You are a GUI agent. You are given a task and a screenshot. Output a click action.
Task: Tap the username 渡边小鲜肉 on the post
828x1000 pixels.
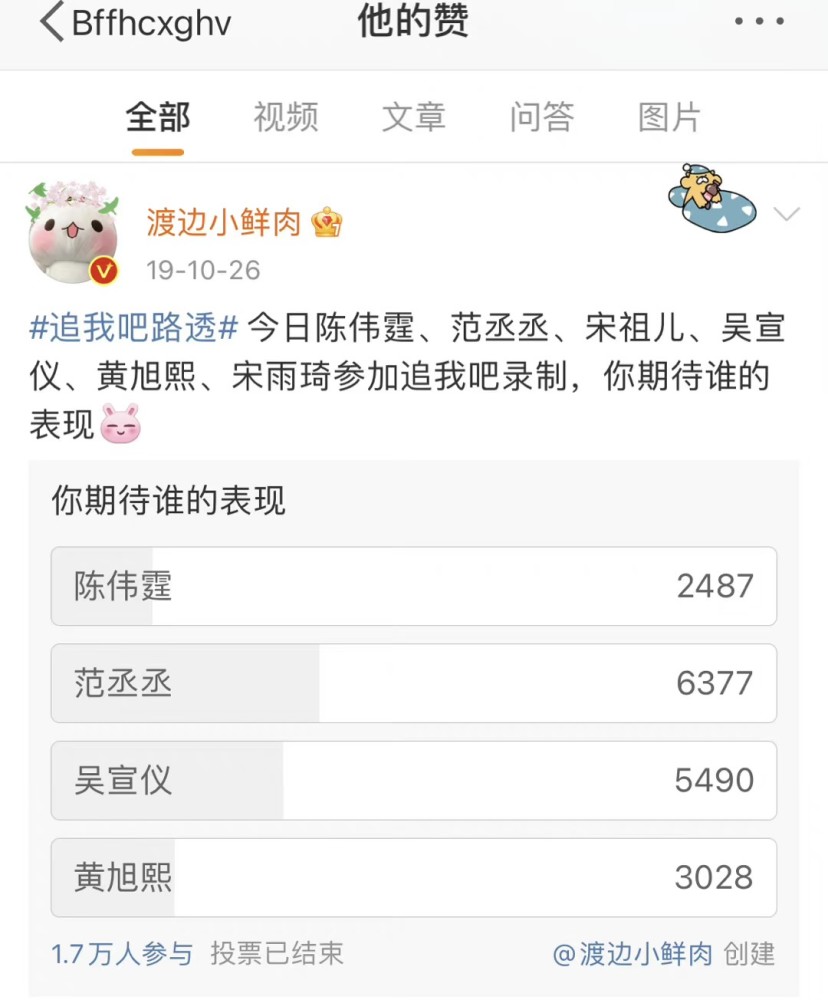coord(224,222)
